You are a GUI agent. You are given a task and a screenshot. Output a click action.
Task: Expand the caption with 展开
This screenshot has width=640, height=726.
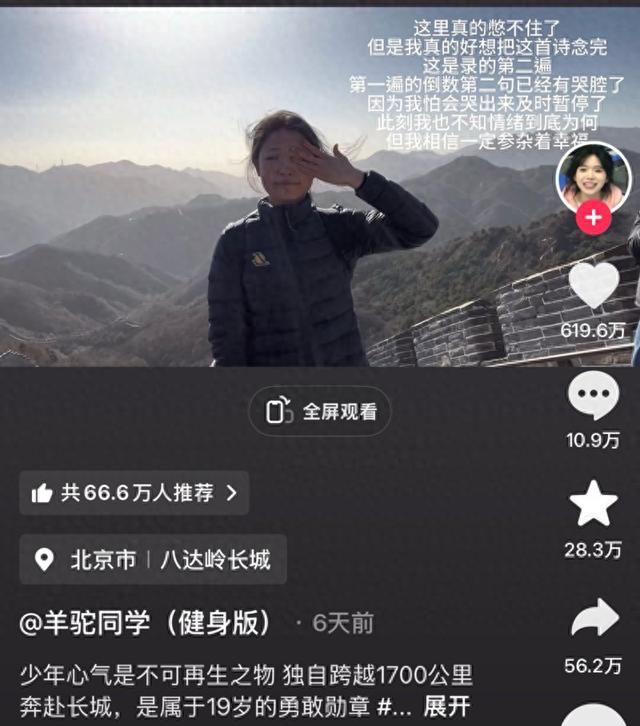click(x=446, y=706)
